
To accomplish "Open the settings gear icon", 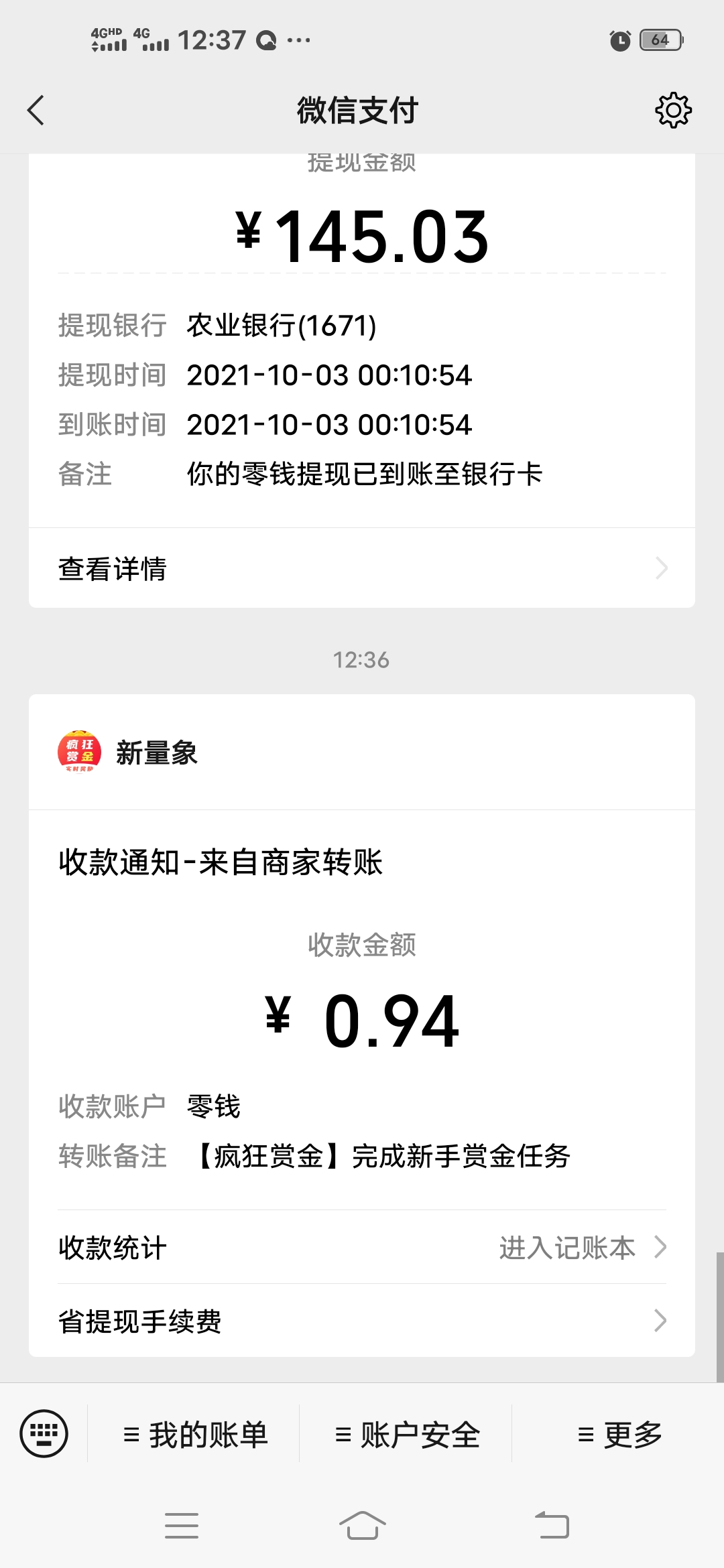I will click(x=673, y=111).
